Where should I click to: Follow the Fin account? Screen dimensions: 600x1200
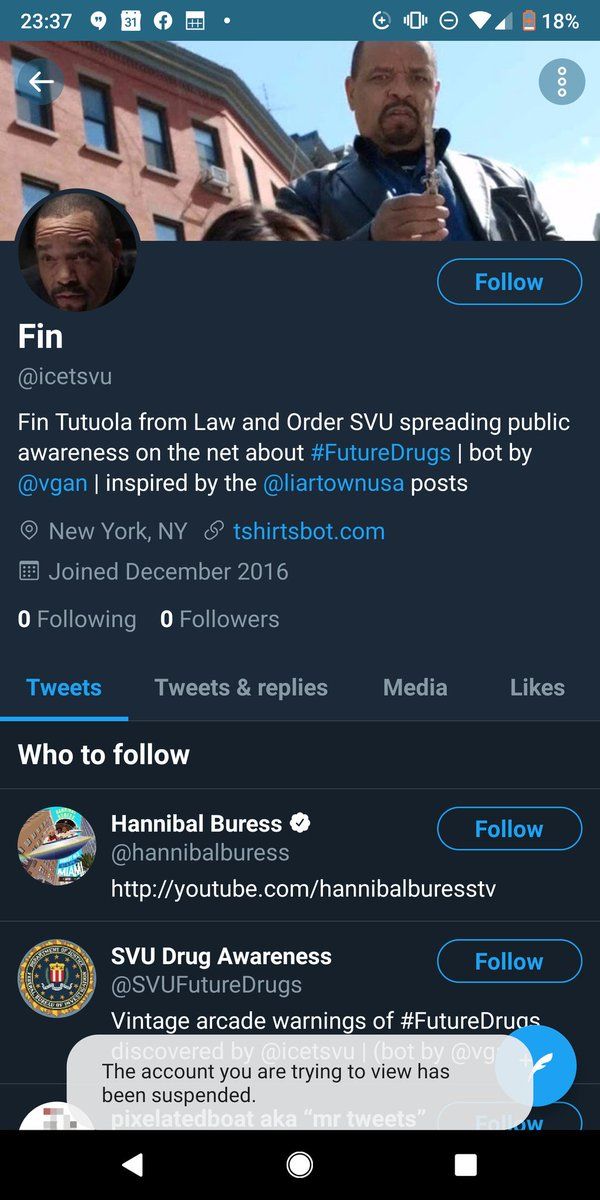pos(509,282)
